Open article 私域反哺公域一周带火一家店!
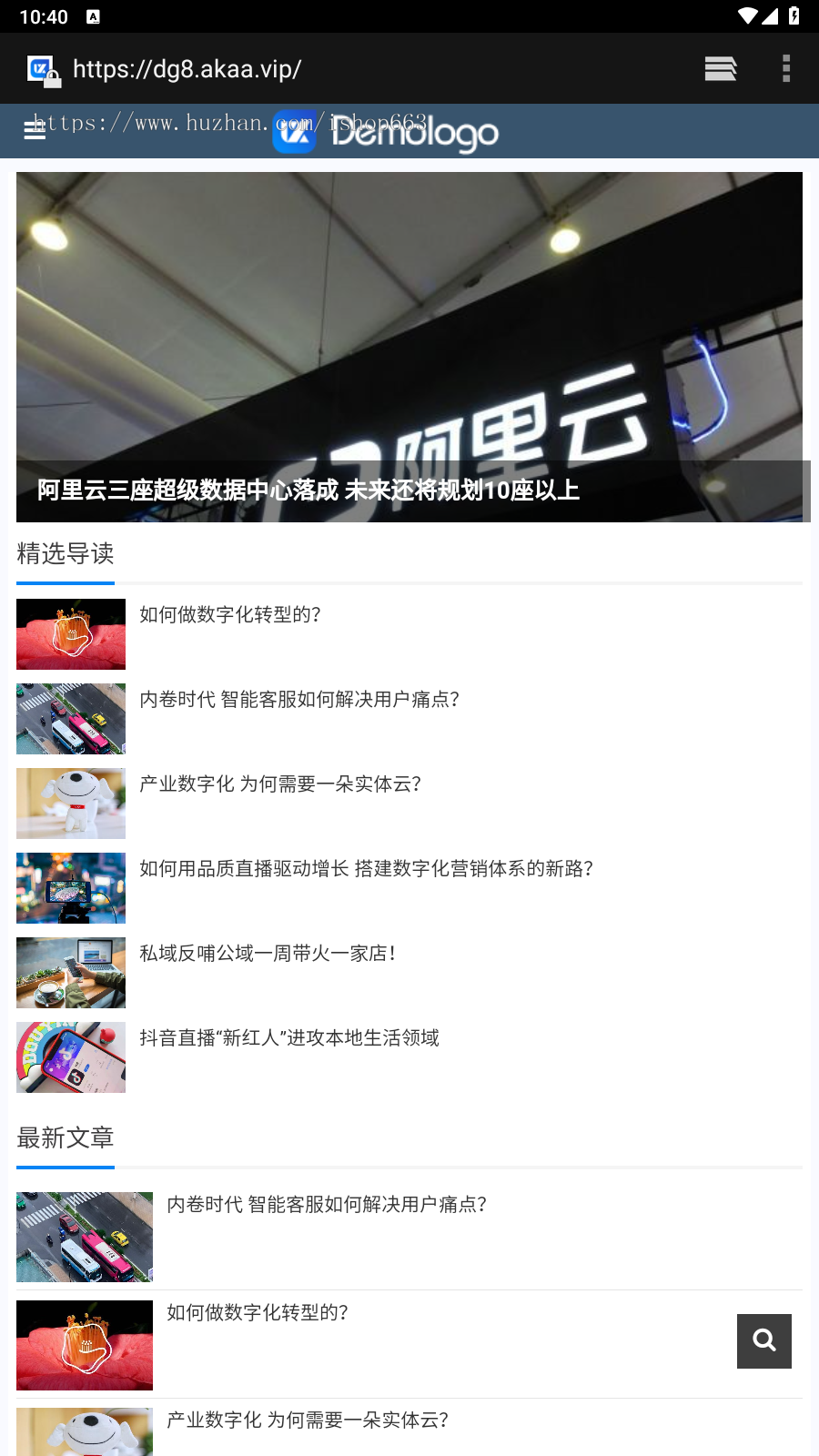The image size is (819, 1456). [268, 953]
